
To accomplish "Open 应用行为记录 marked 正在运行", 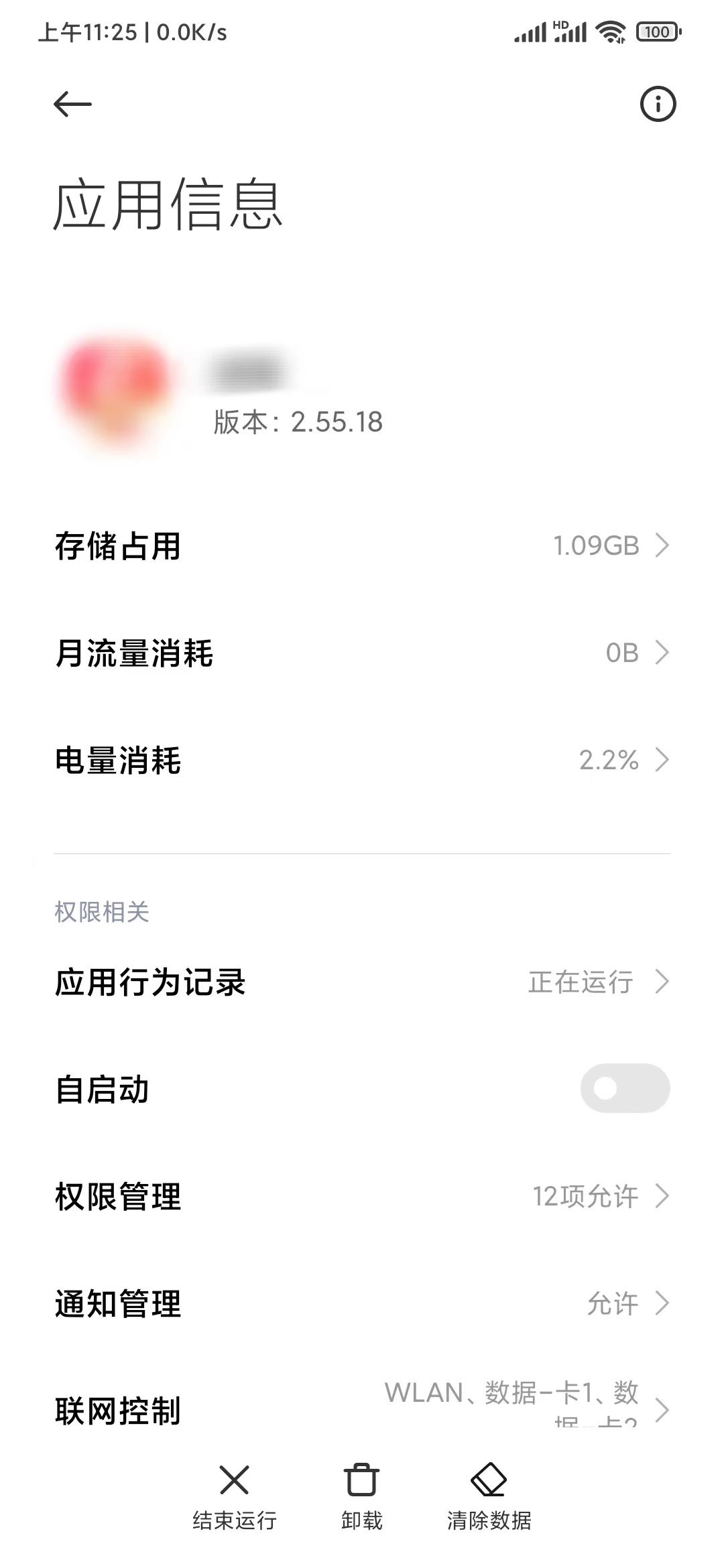I will coord(362,982).
